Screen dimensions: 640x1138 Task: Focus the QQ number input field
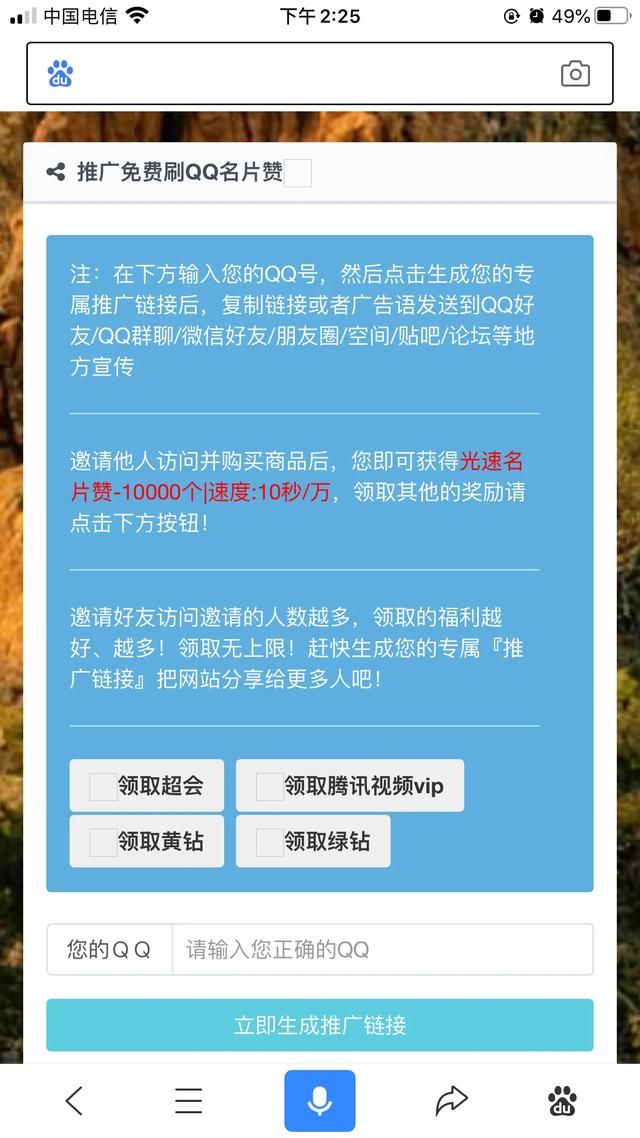pyautogui.click(x=382, y=950)
